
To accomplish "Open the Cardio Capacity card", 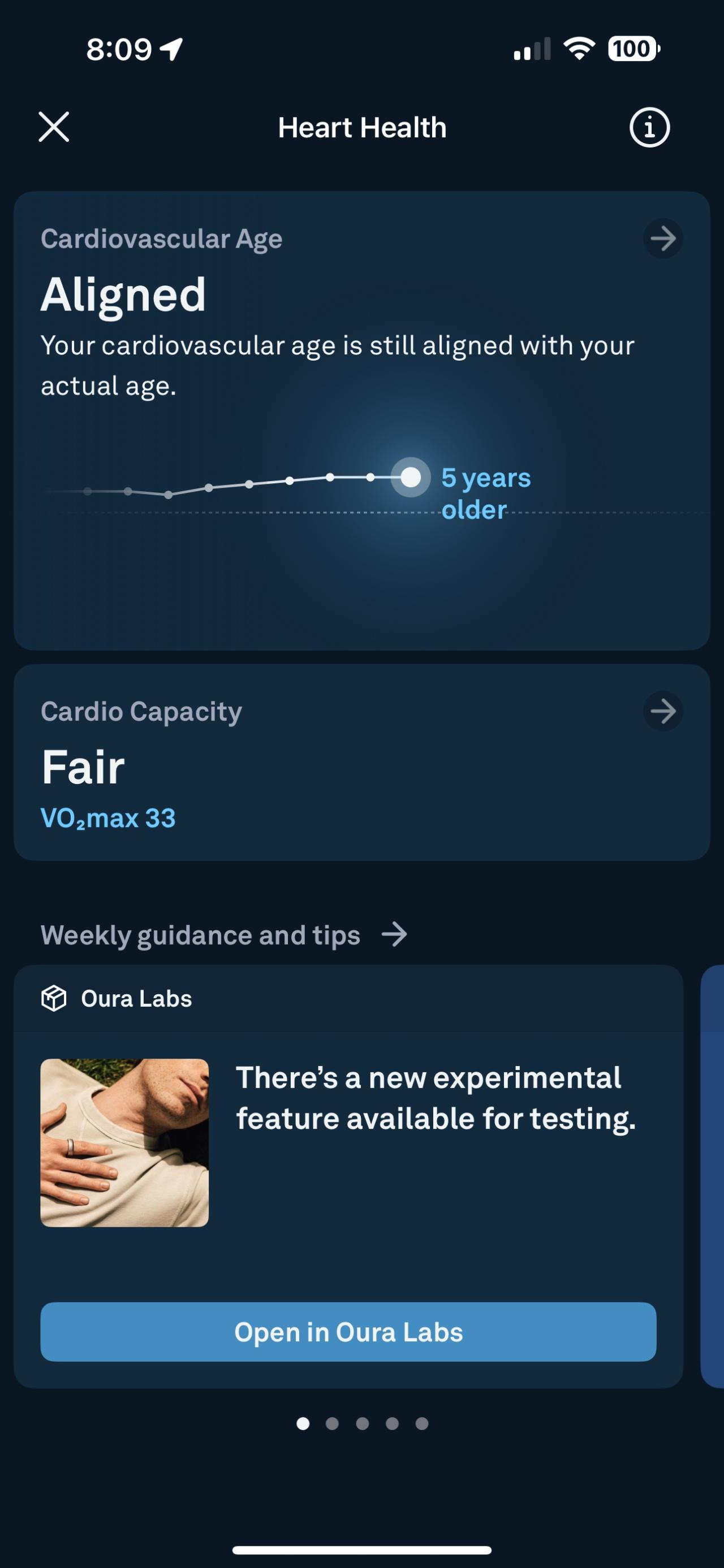I will tap(361, 762).
